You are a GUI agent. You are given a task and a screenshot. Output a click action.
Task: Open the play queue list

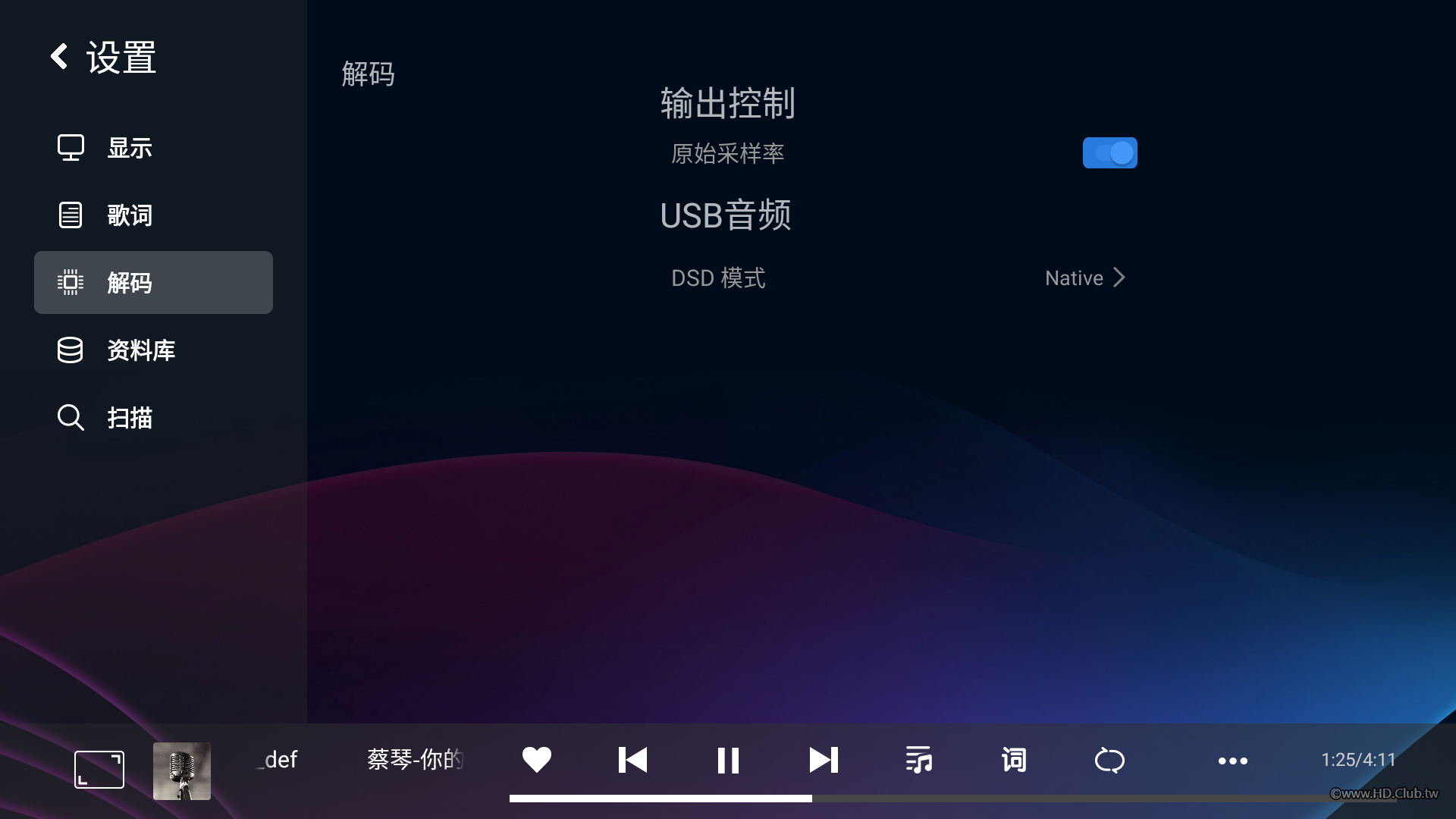point(919,760)
